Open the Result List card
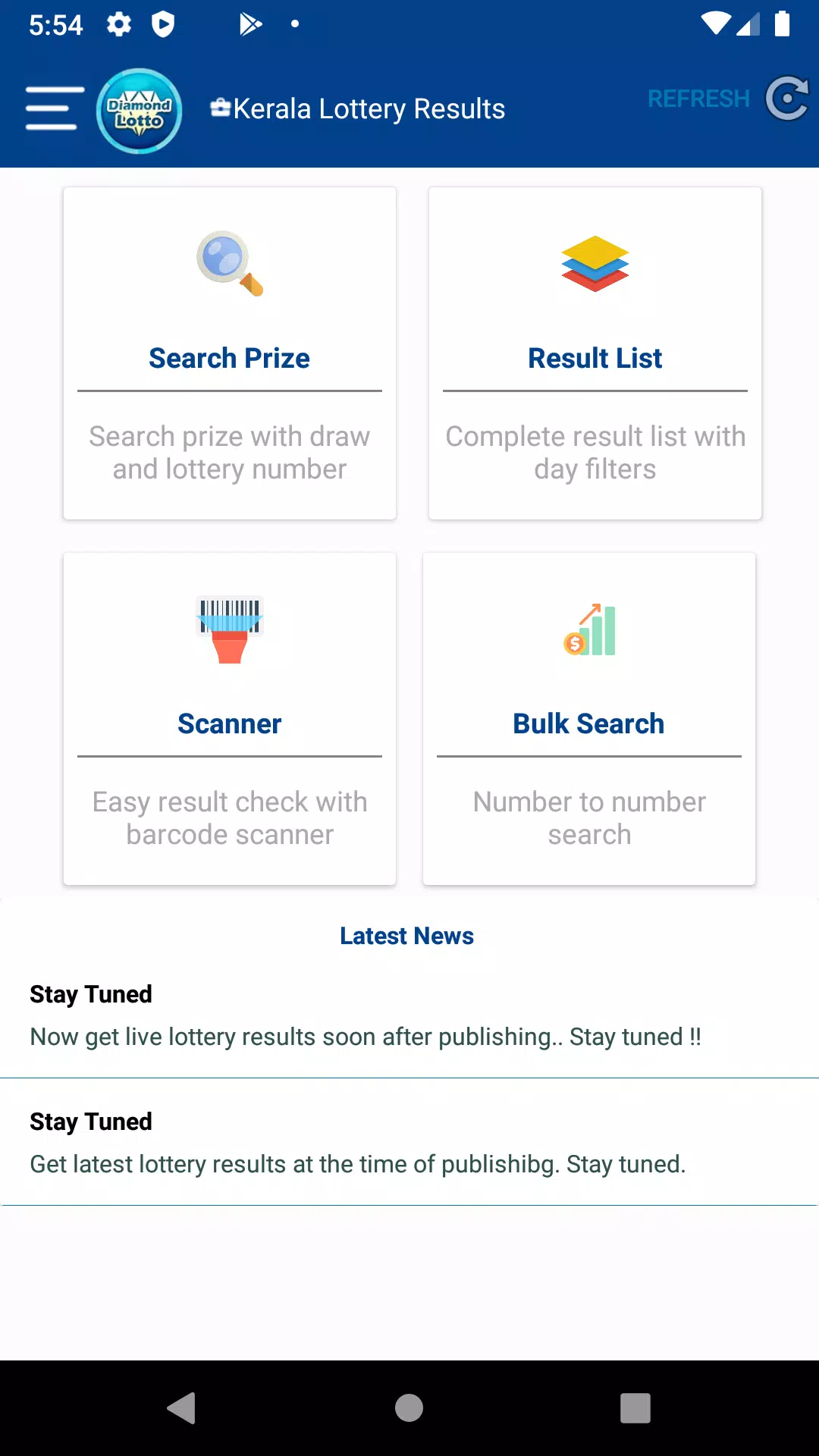819x1456 pixels. [595, 353]
